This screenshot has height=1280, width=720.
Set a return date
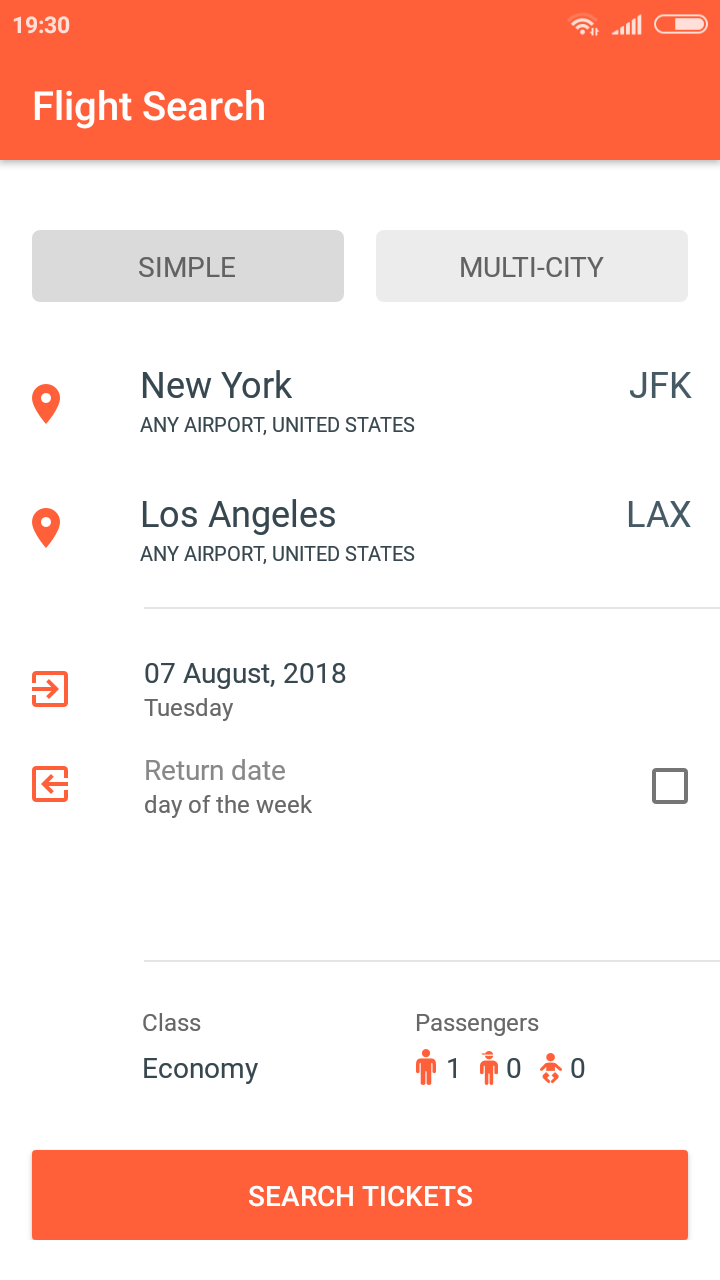pyautogui.click(x=228, y=786)
